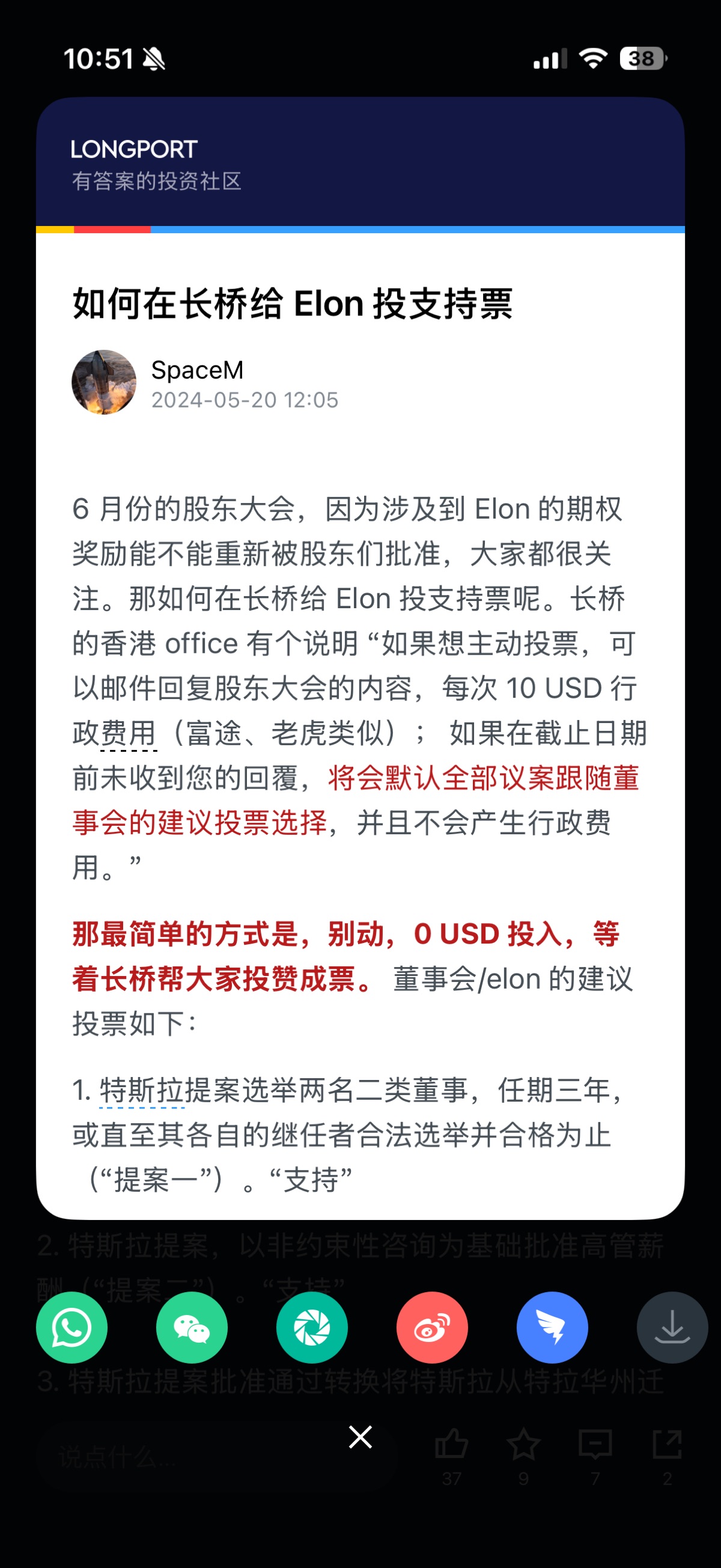Share the post via DingTalk

pos(552,1328)
